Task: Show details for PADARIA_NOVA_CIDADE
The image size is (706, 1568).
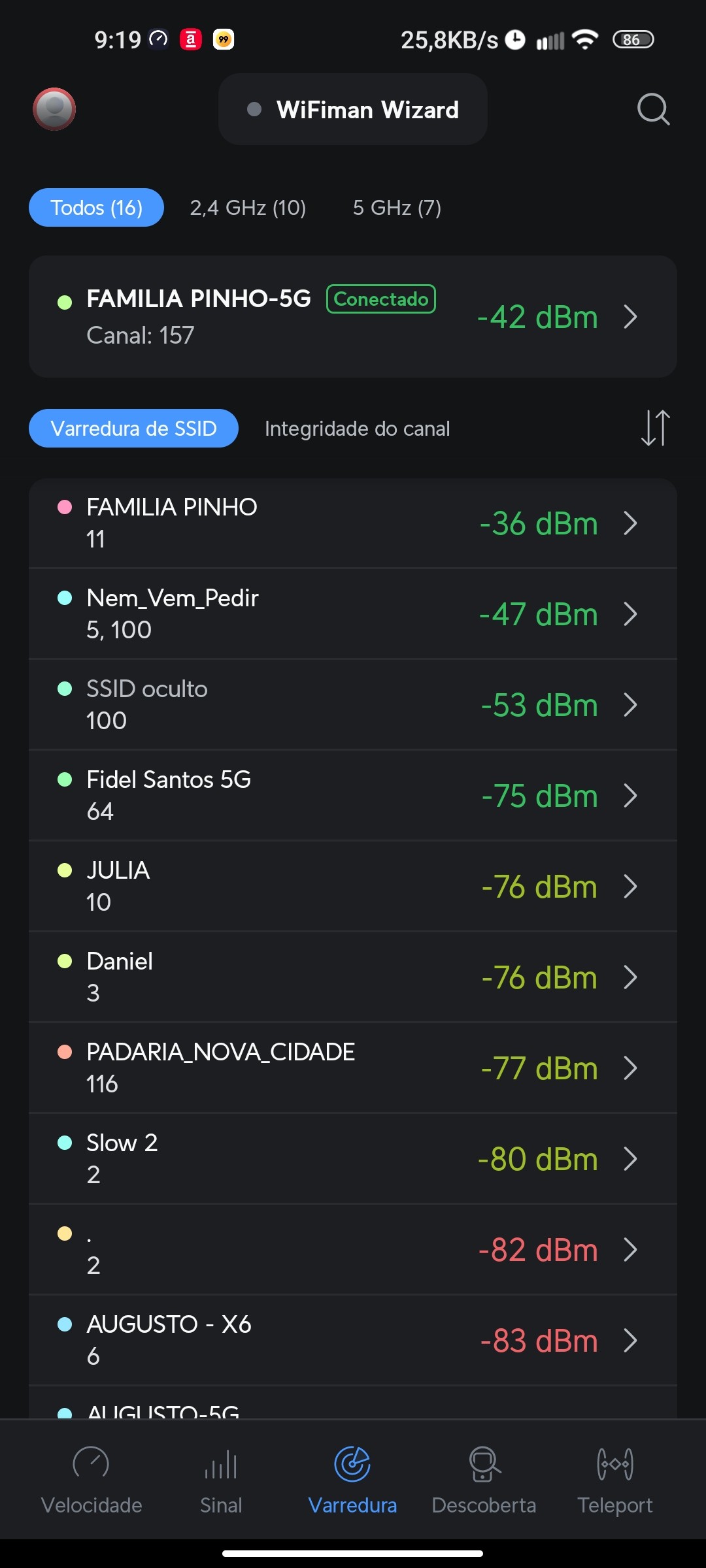Action: [x=353, y=1068]
